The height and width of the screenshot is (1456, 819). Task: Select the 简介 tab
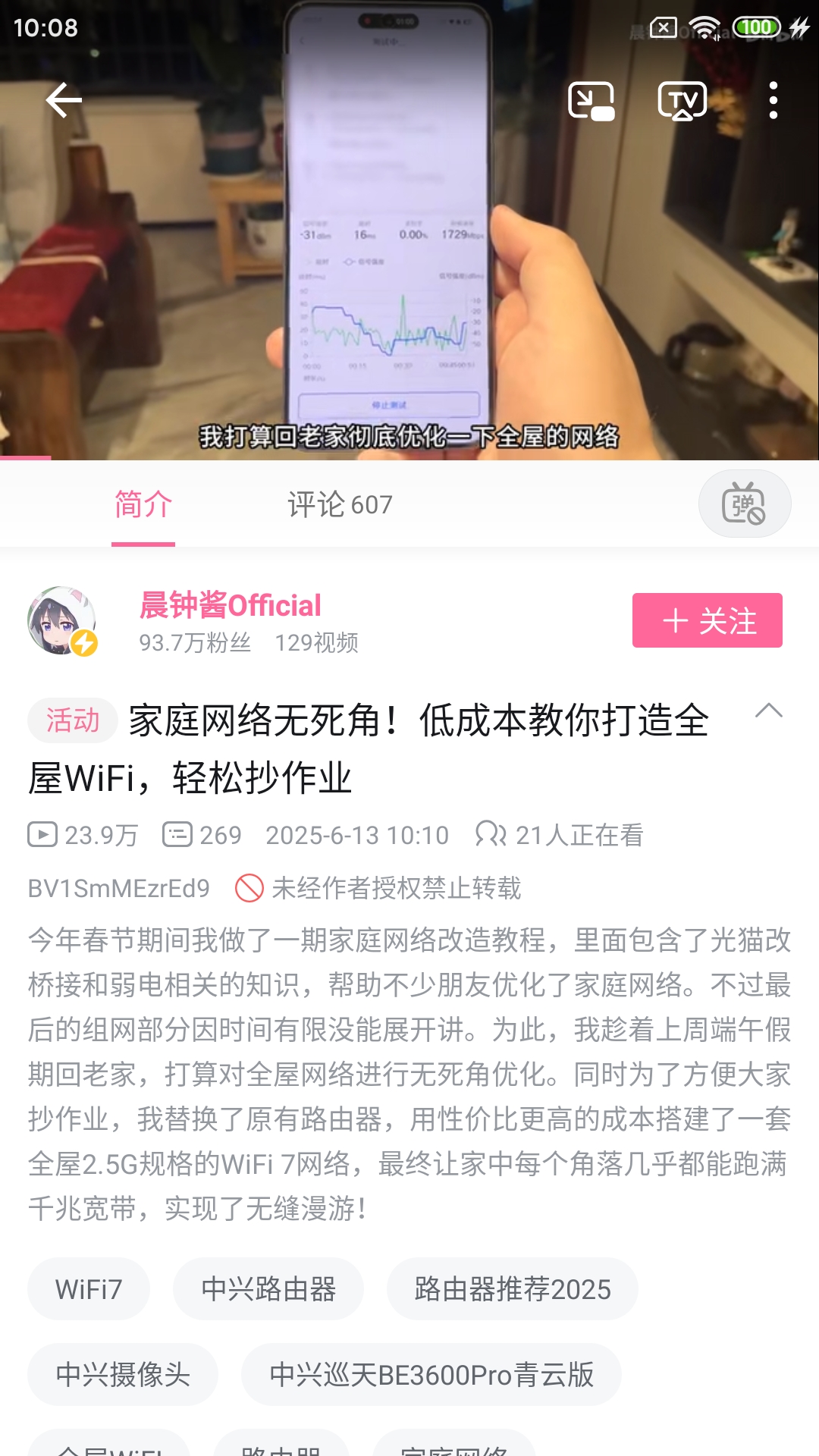coord(143,504)
